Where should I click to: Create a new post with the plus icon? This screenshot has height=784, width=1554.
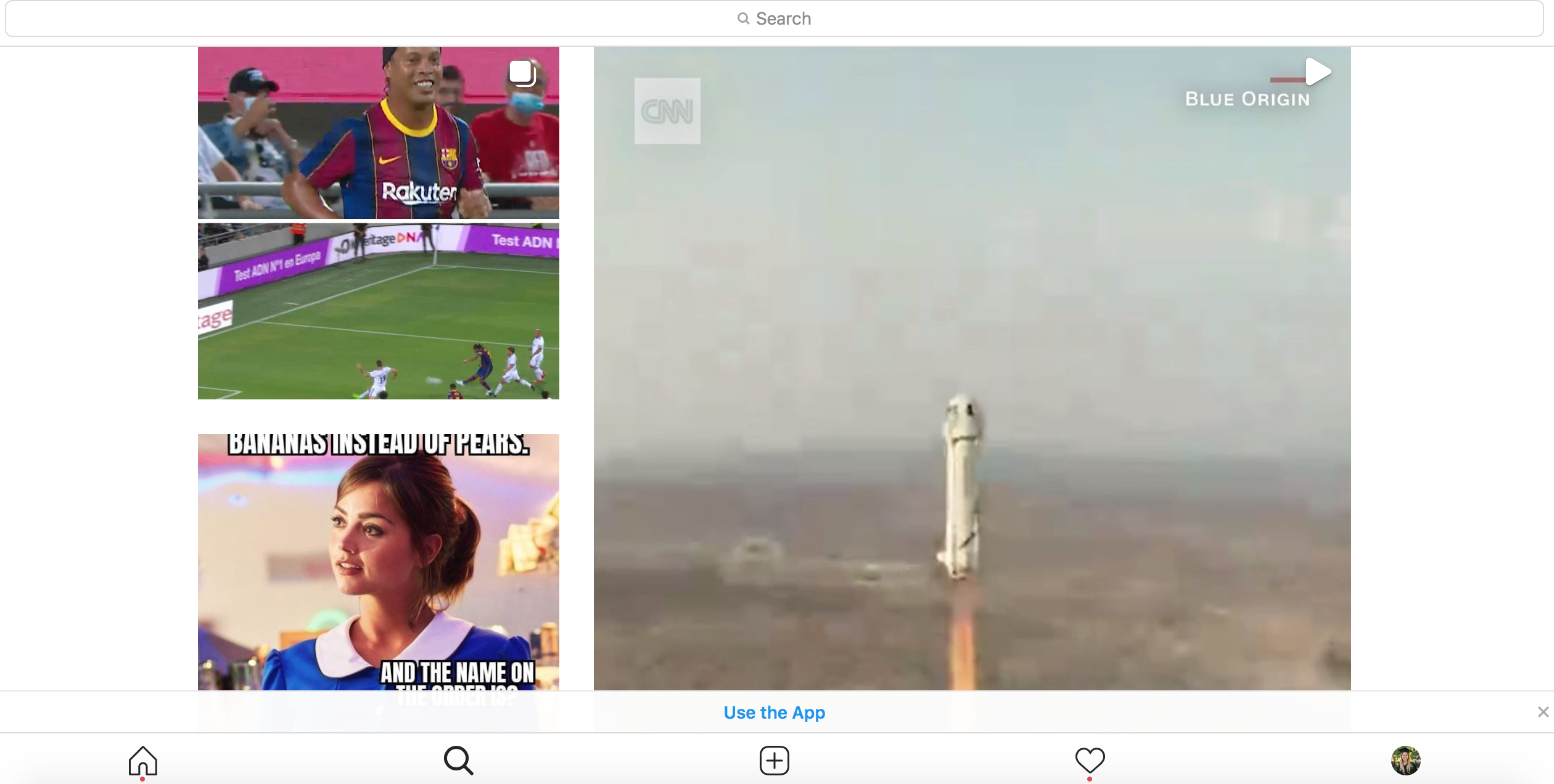[775, 761]
